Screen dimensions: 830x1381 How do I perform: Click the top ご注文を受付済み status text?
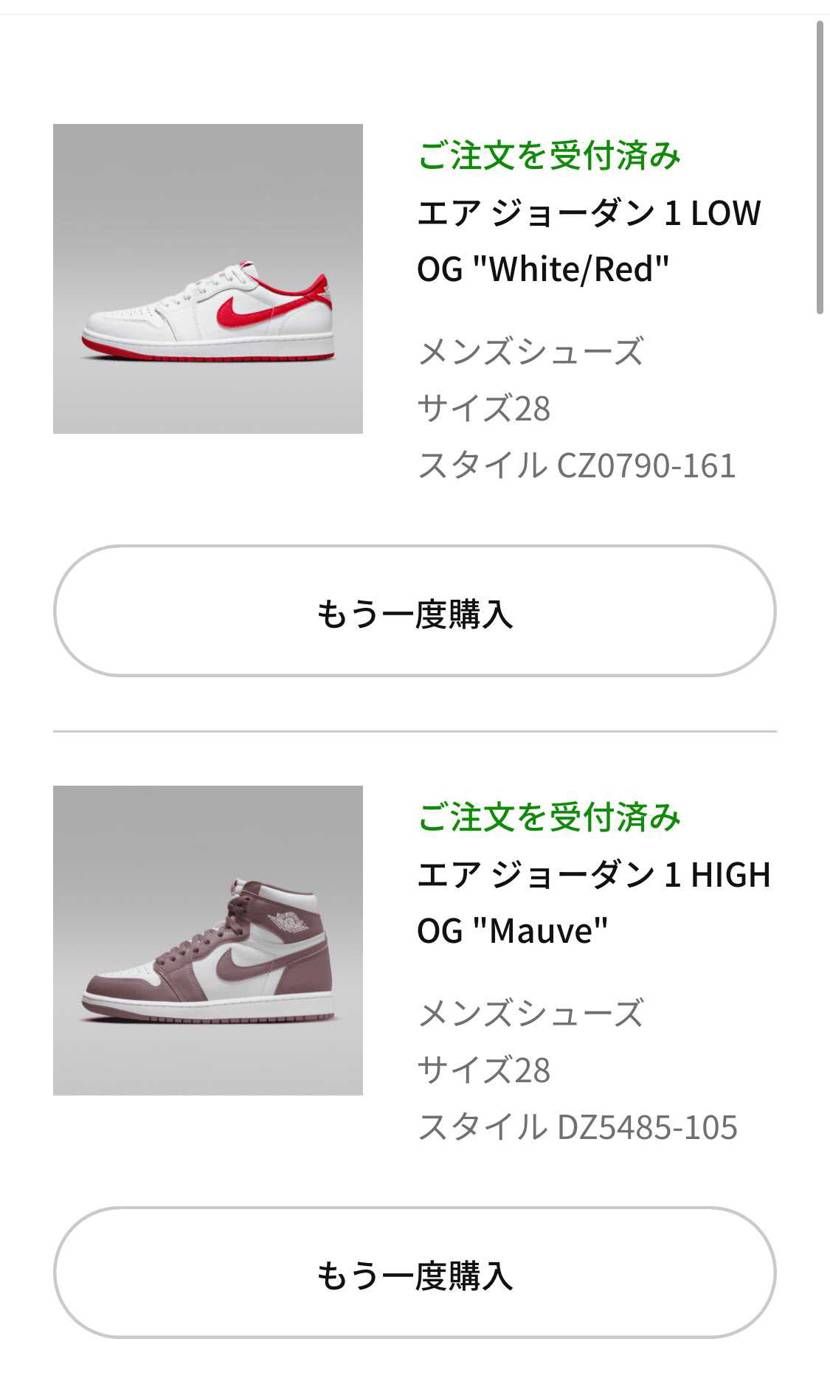click(x=548, y=156)
